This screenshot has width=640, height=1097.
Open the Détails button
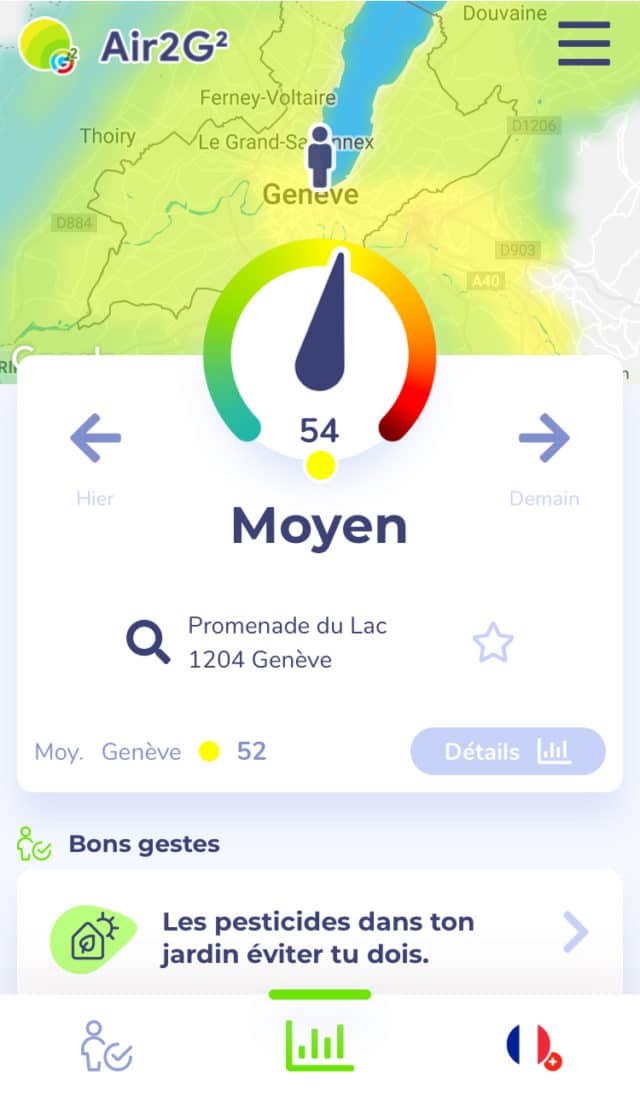tap(508, 751)
